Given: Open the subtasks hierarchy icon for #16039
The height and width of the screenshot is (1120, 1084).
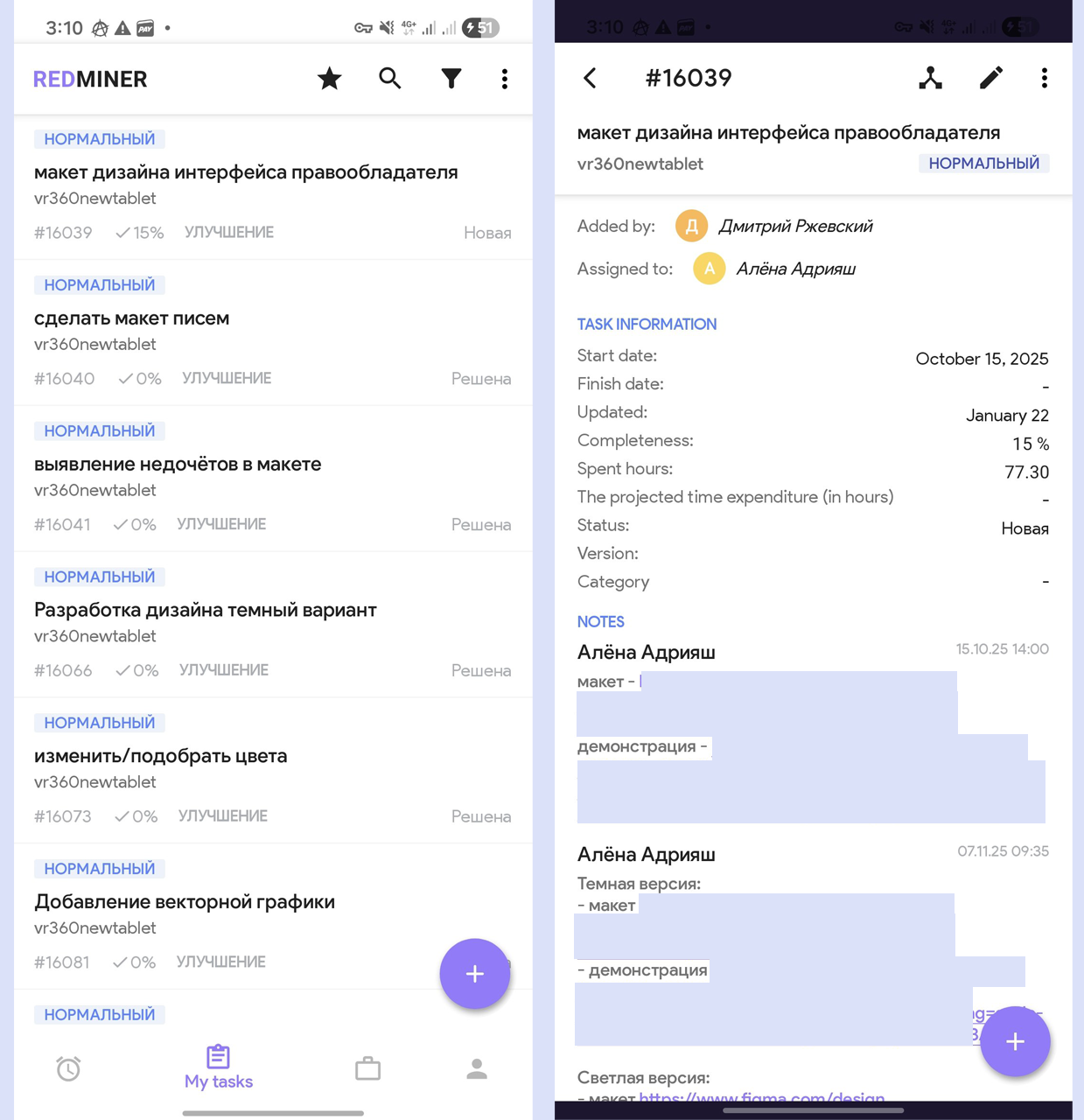Looking at the screenshot, I should (x=930, y=78).
